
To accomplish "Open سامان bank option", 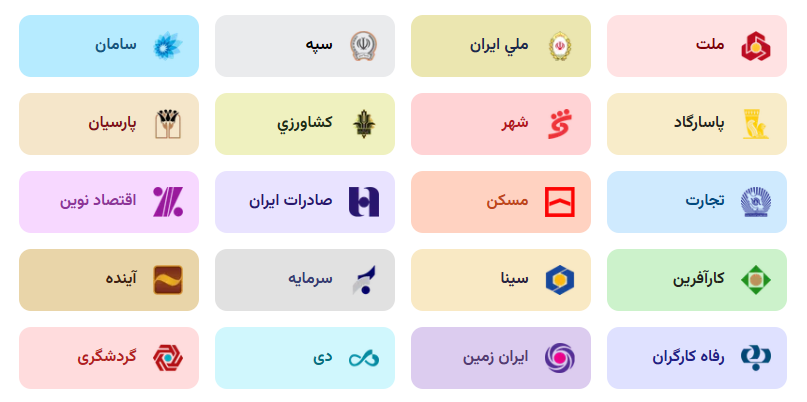I will (x=108, y=46).
